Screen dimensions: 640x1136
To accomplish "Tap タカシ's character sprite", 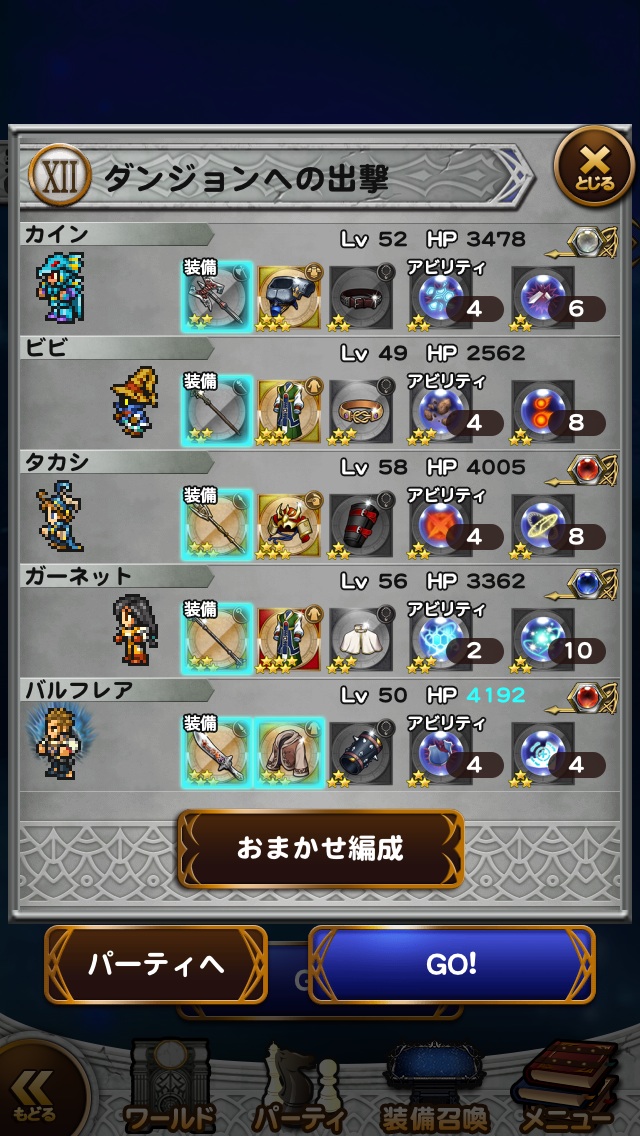I will point(61,518).
